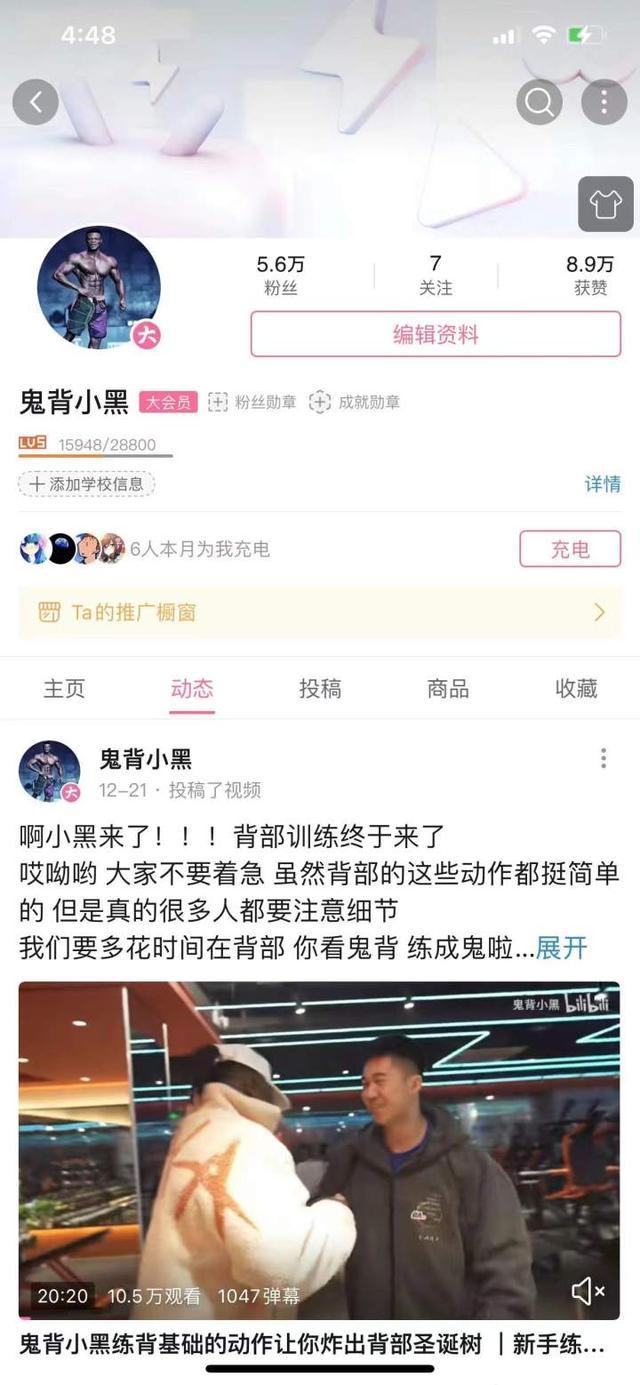Image resolution: width=640 pixels, height=1385 pixels.
Task: Open the 详情 details link
Action: point(602,484)
